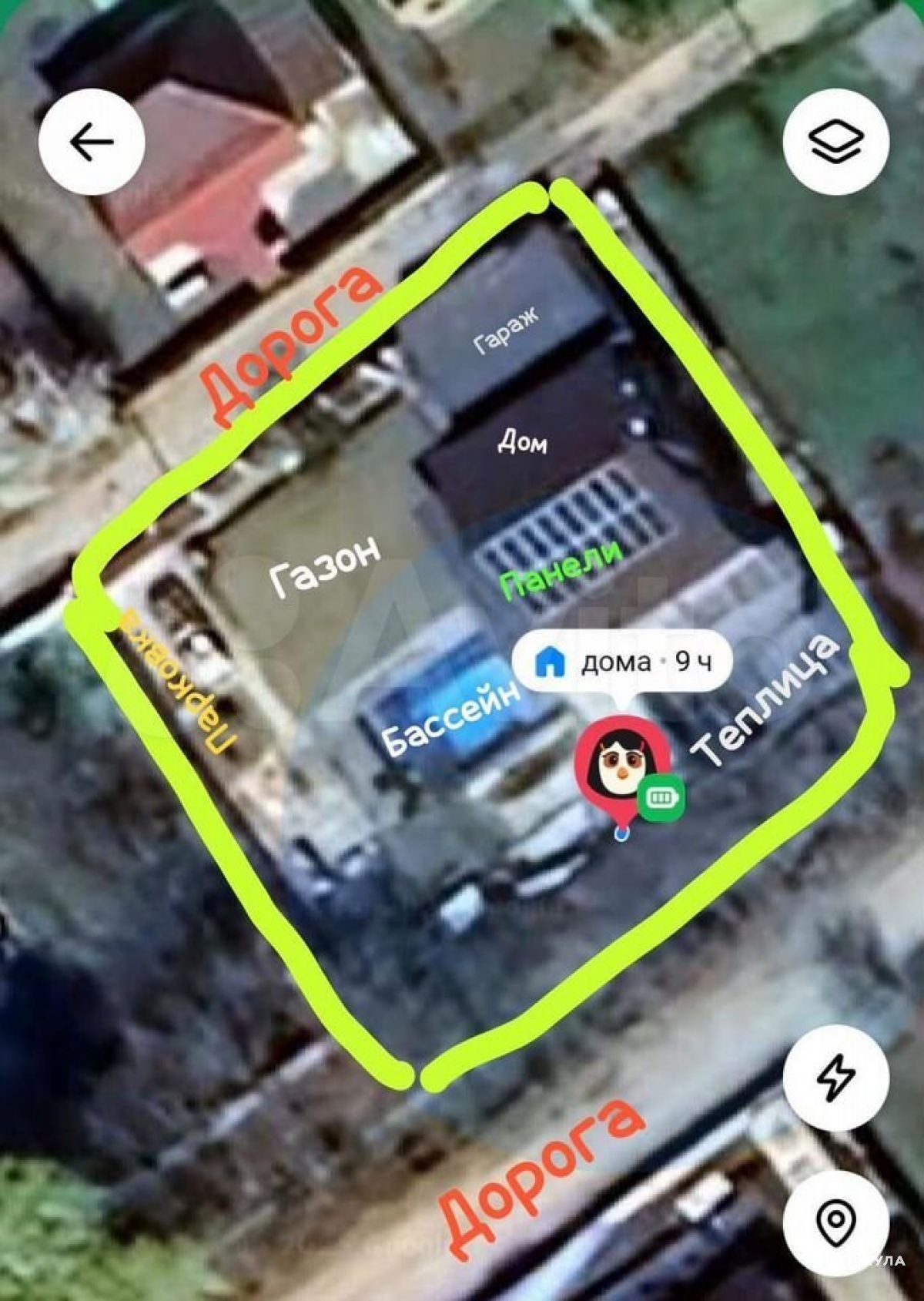
Task: Go back using the arrow button
Action: coord(92,142)
